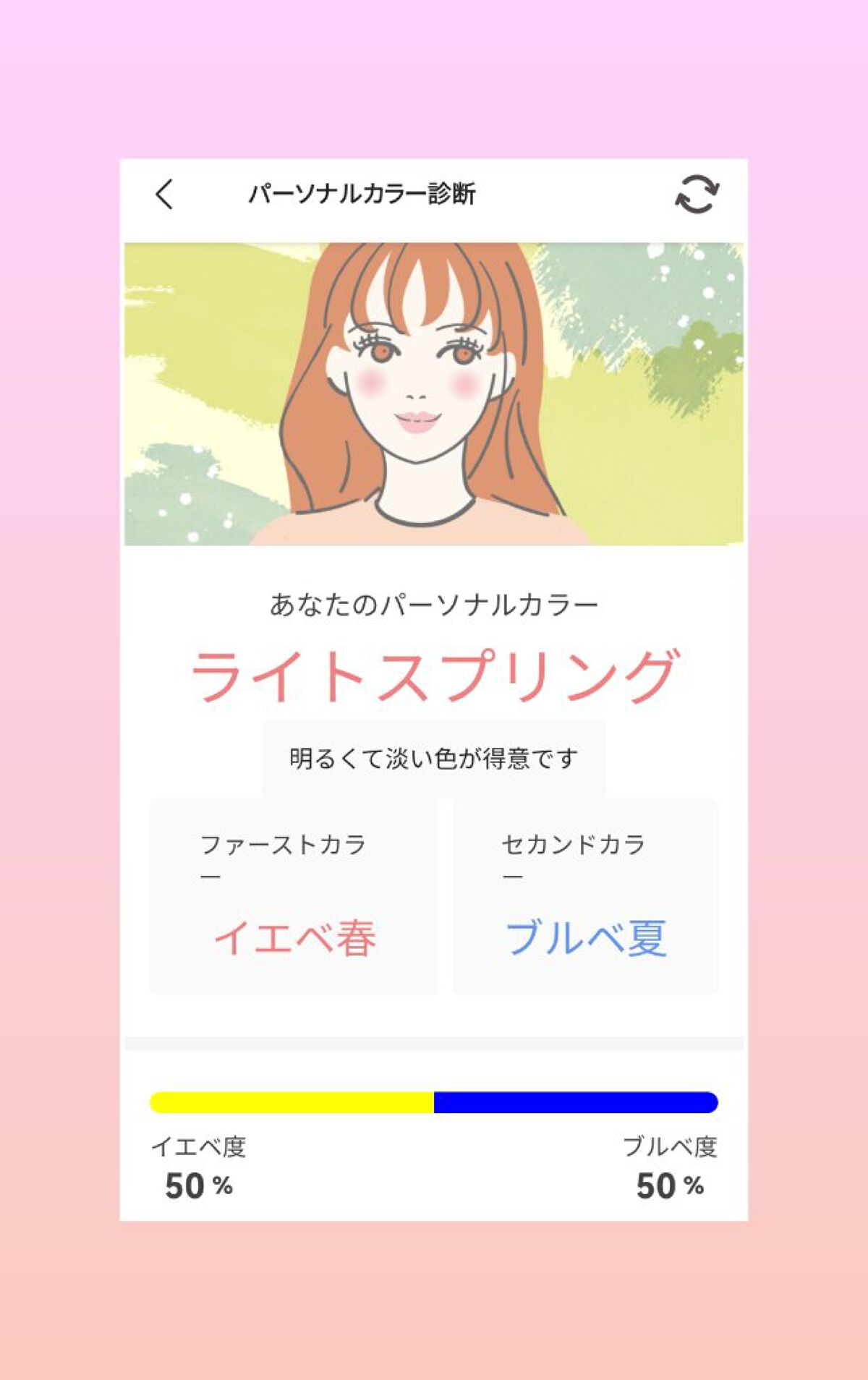The image size is (868, 1380).
Task: Open the パーソナルカラー診断 title bar
Action: 367,192
